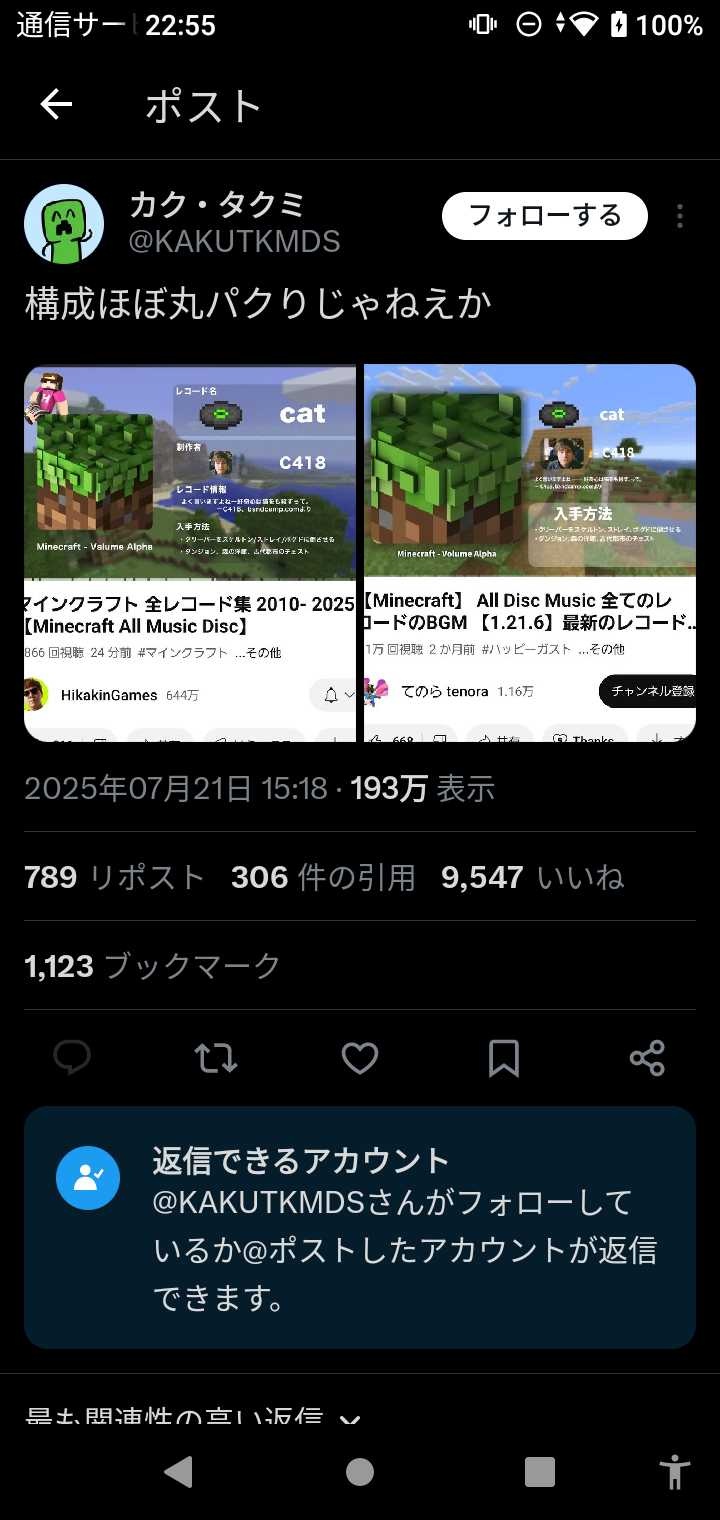Like the post with heart icon
Viewport: 720px width, 1520px height.
coord(360,1058)
